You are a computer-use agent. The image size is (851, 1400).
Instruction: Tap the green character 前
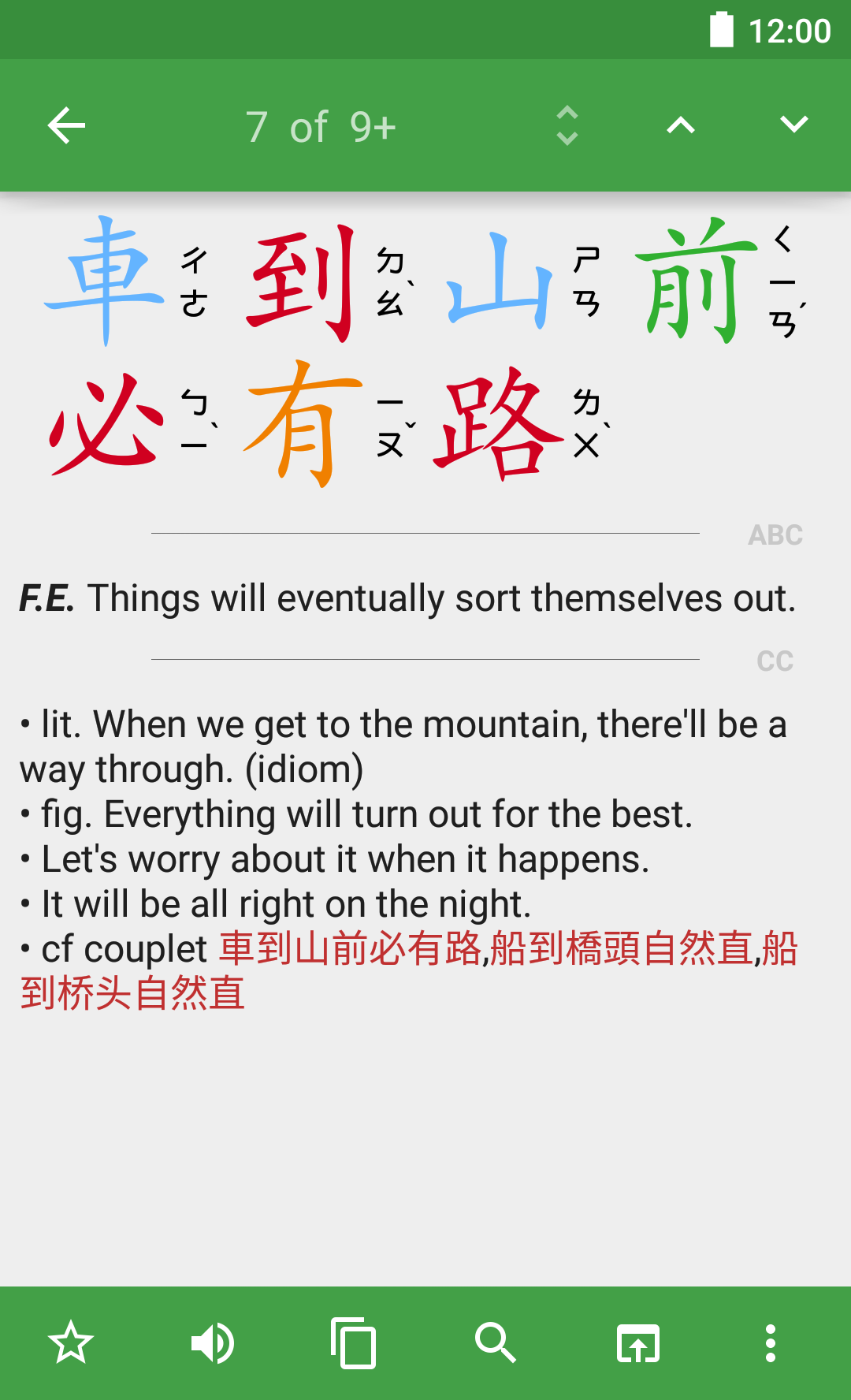point(693,280)
